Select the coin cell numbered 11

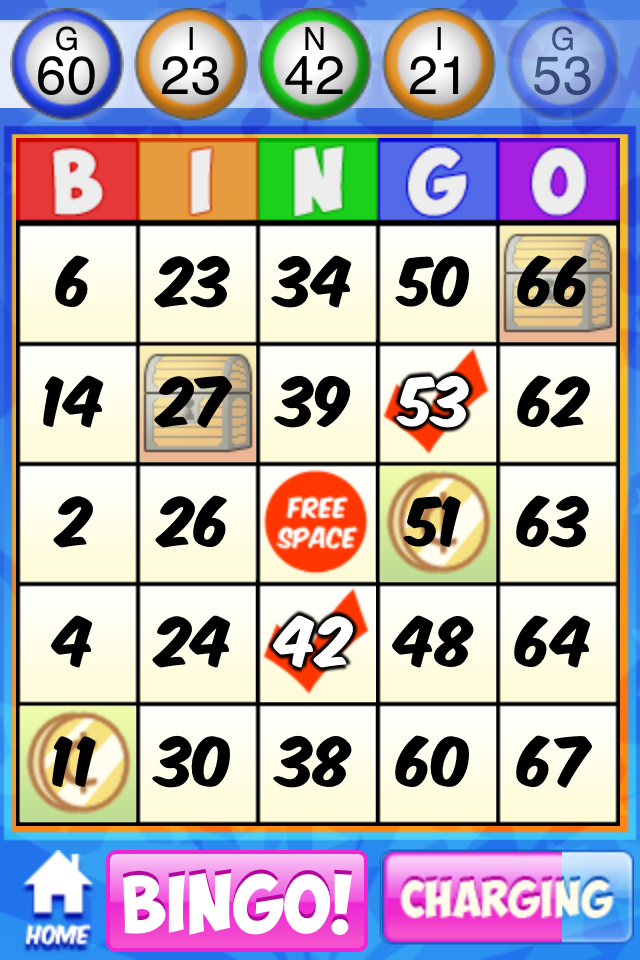78,764
